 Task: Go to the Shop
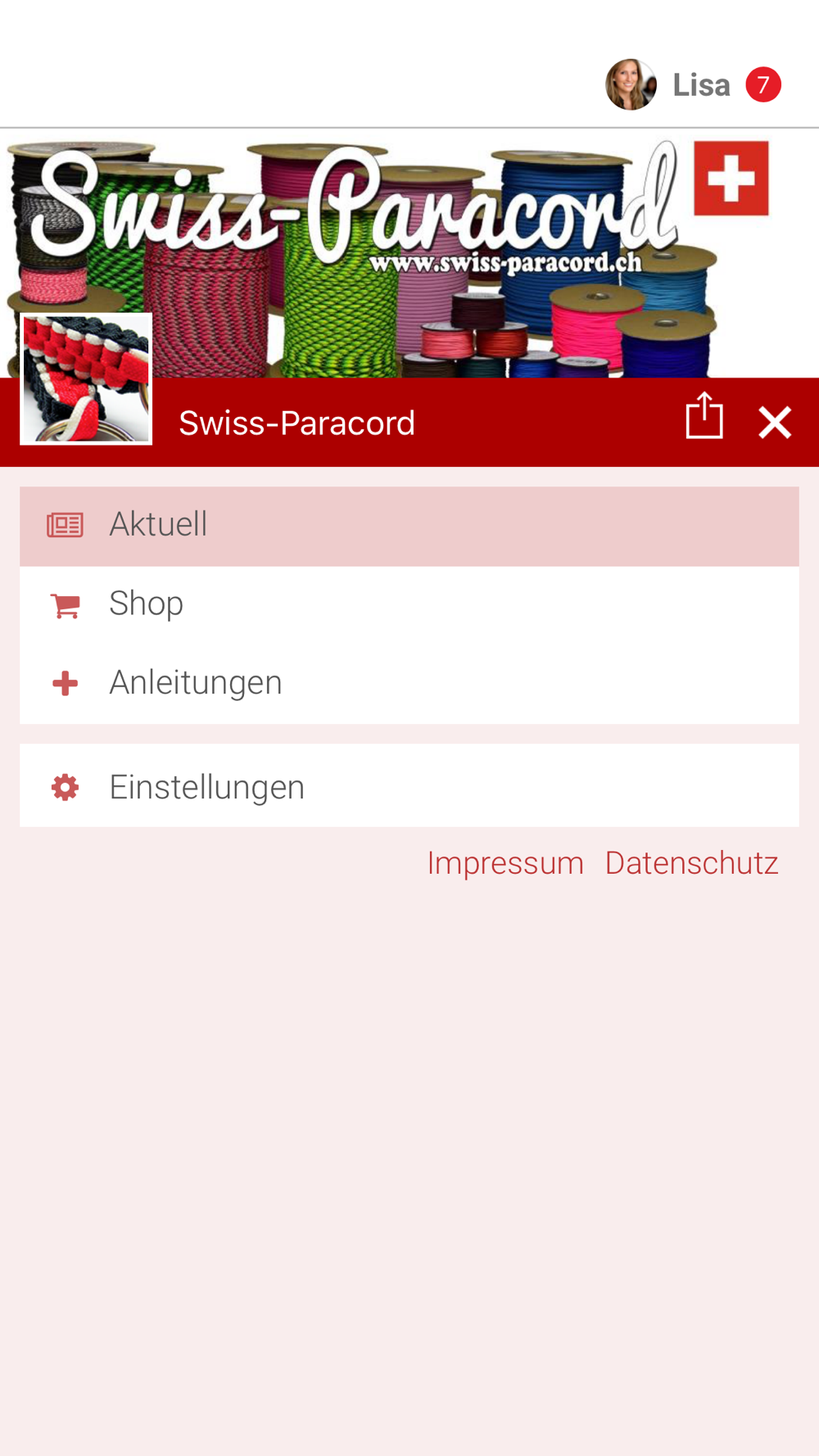(x=409, y=604)
